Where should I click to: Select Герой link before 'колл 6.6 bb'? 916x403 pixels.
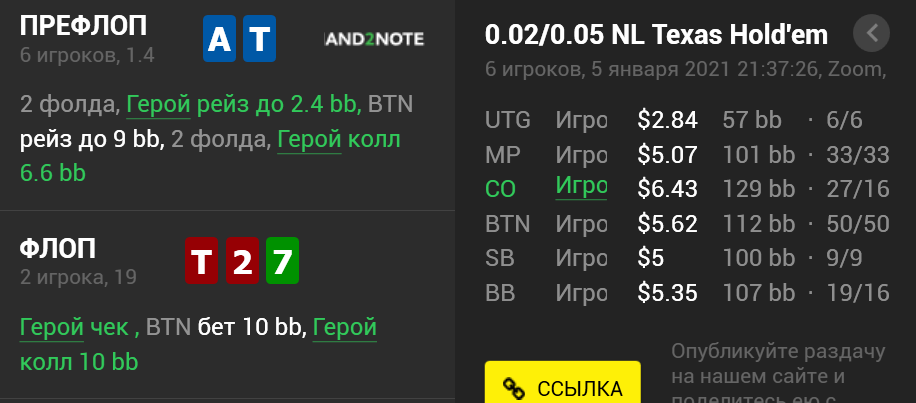[310, 139]
